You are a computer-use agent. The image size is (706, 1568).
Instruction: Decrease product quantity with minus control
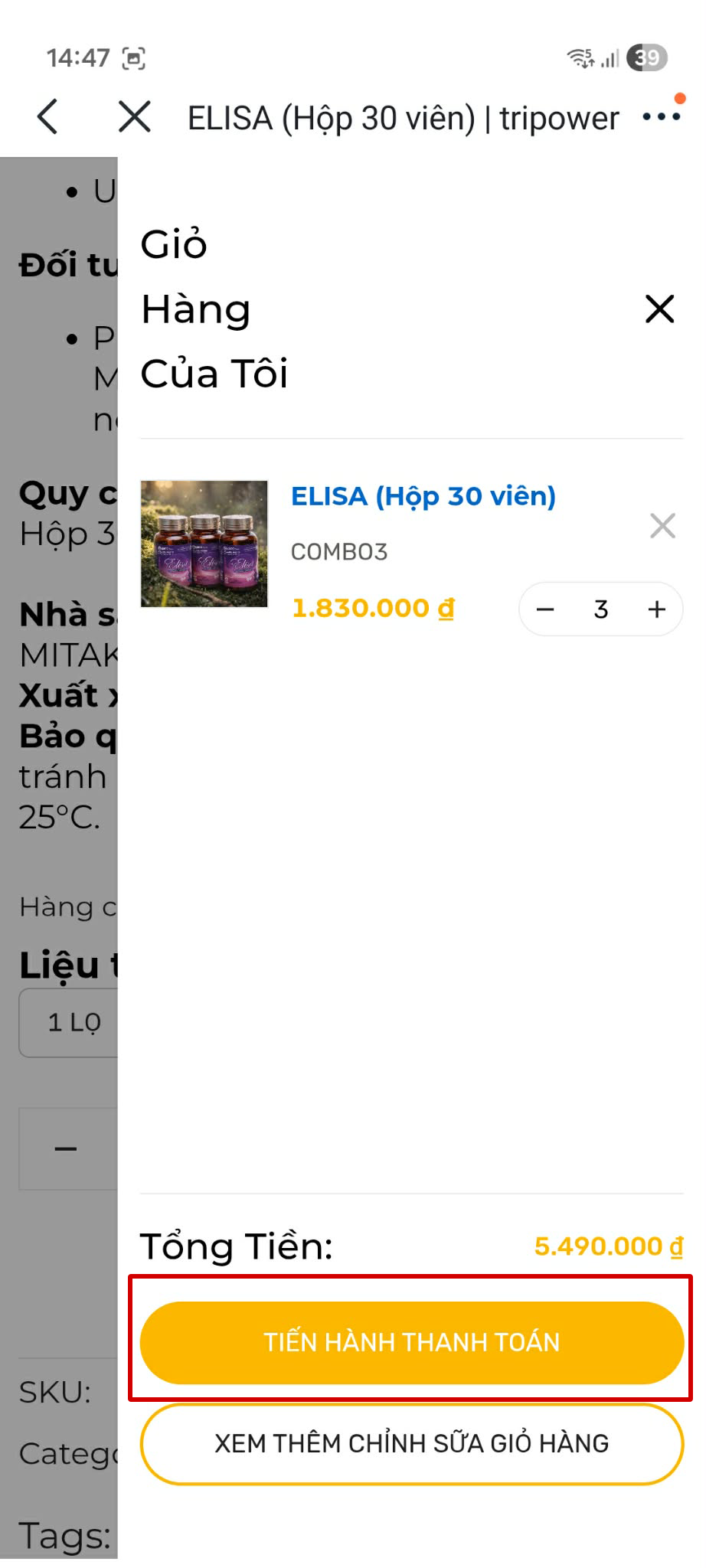(x=546, y=609)
